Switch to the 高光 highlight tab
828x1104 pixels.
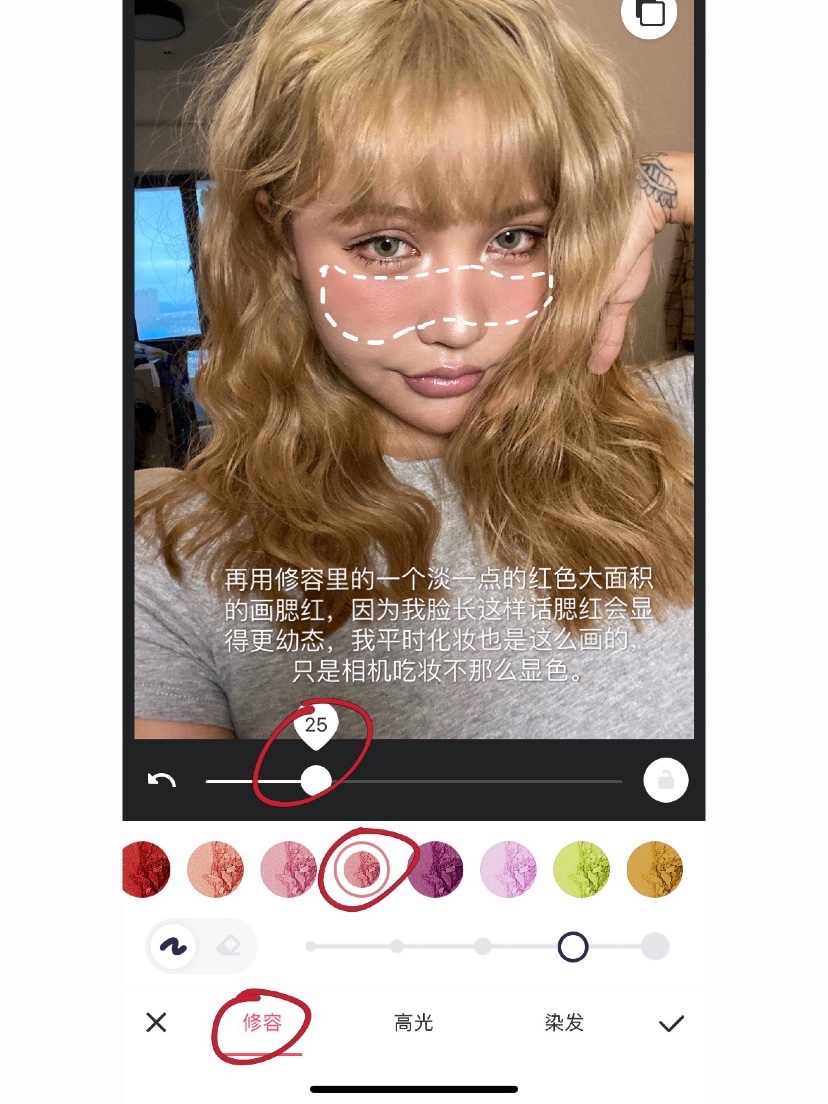413,1023
